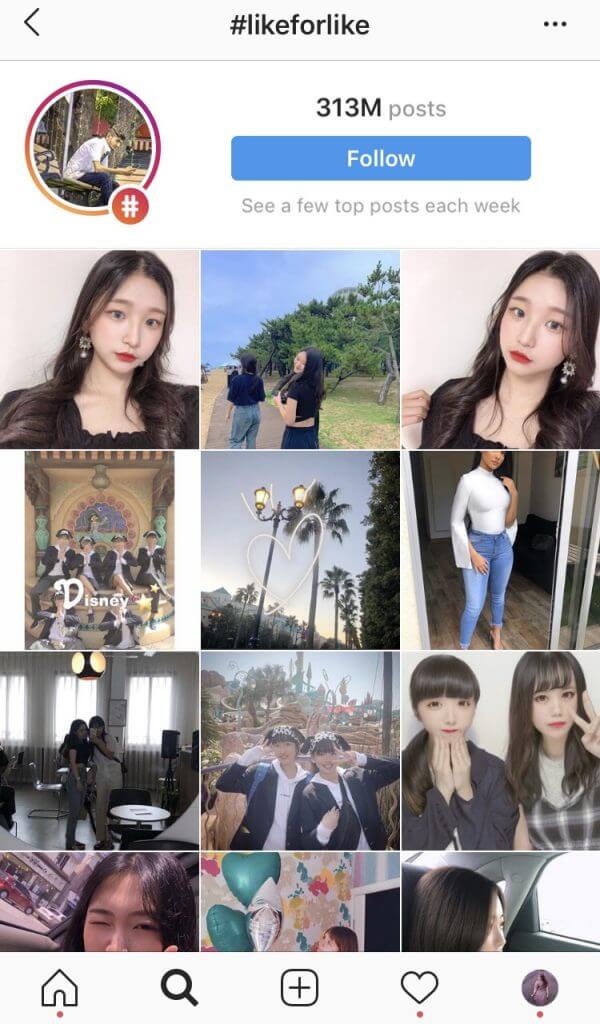Viewport: 600px width, 1024px height.
Task: Open the Activity heart tab
Action: [419, 988]
